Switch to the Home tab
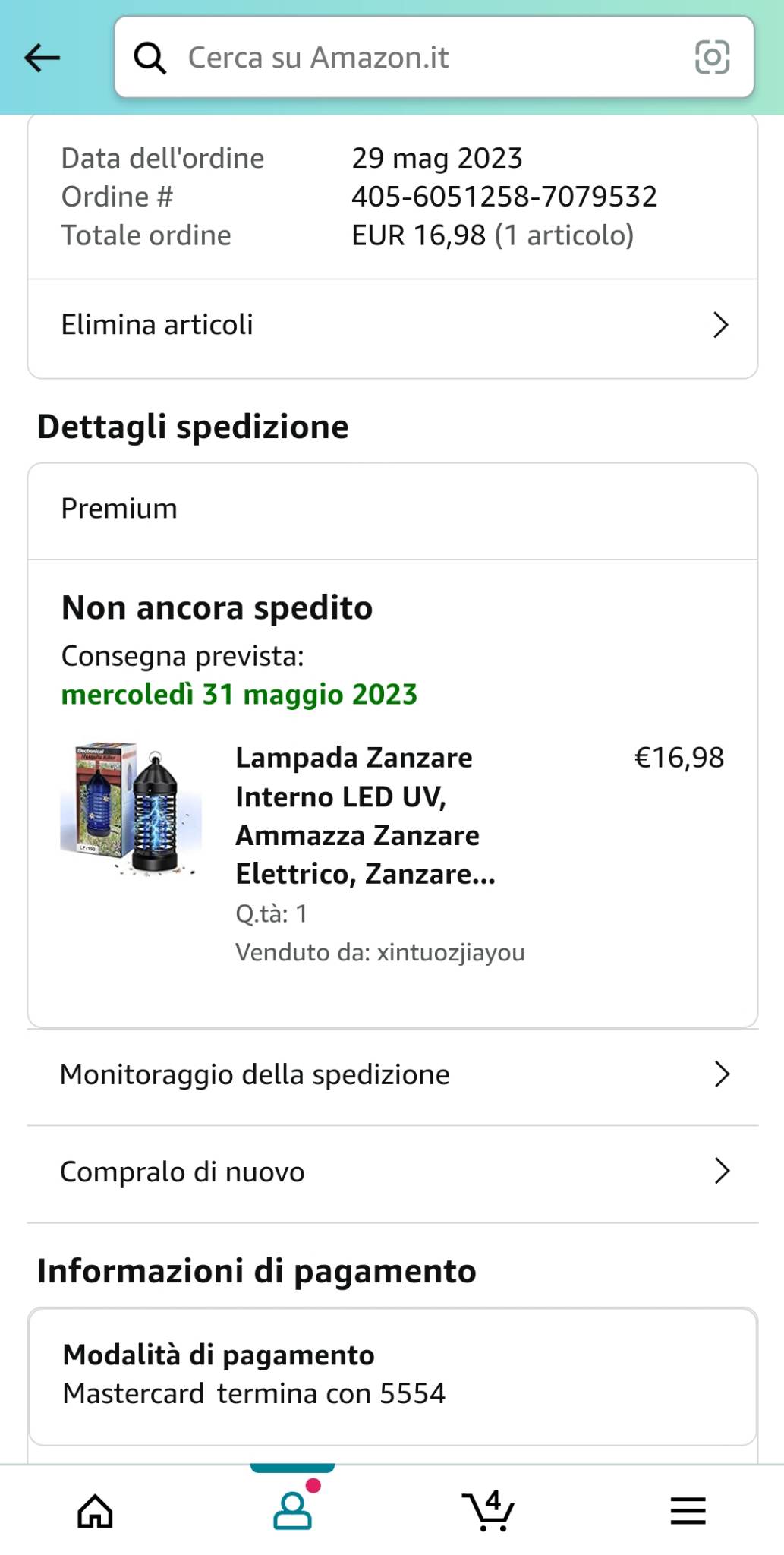The image size is (784, 1555). (96, 1510)
